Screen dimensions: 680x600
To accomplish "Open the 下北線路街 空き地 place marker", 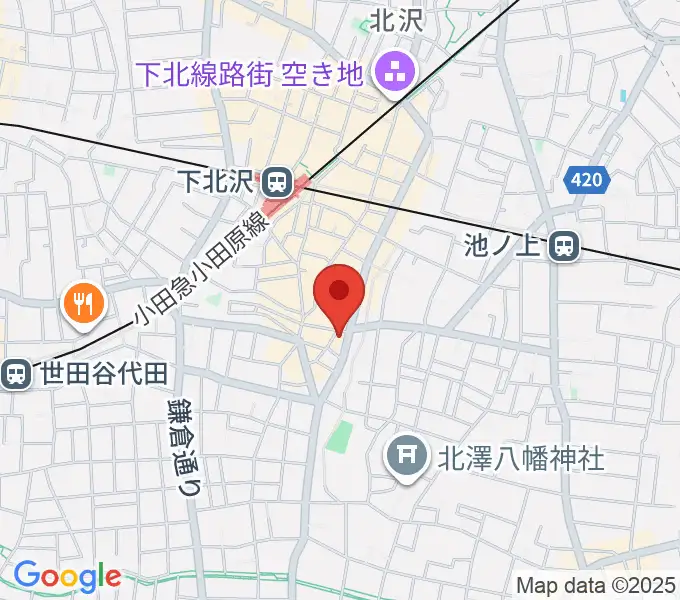I will tap(389, 71).
